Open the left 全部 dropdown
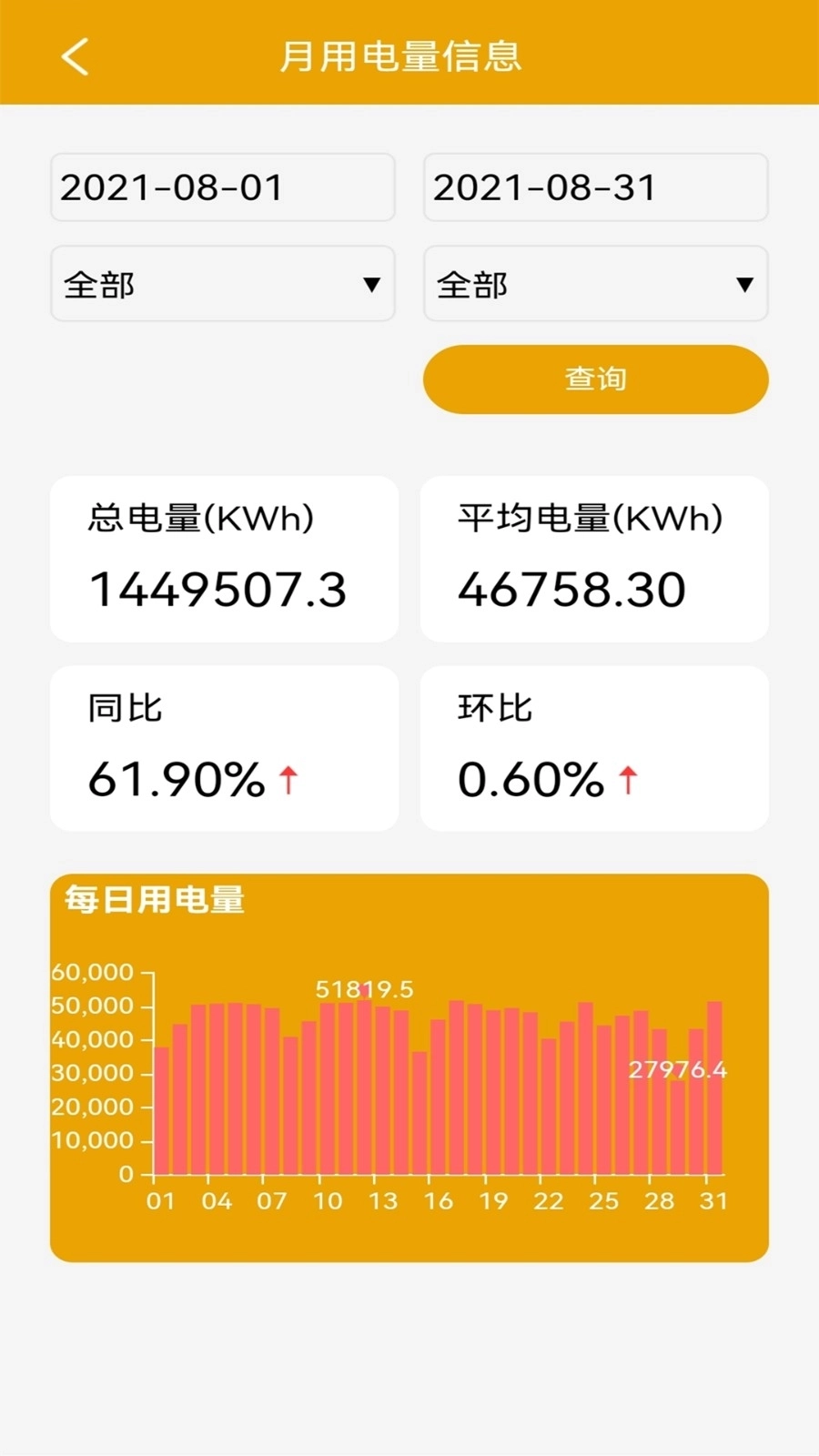The image size is (819, 1456). pyautogui.click(x=224, y=284)
